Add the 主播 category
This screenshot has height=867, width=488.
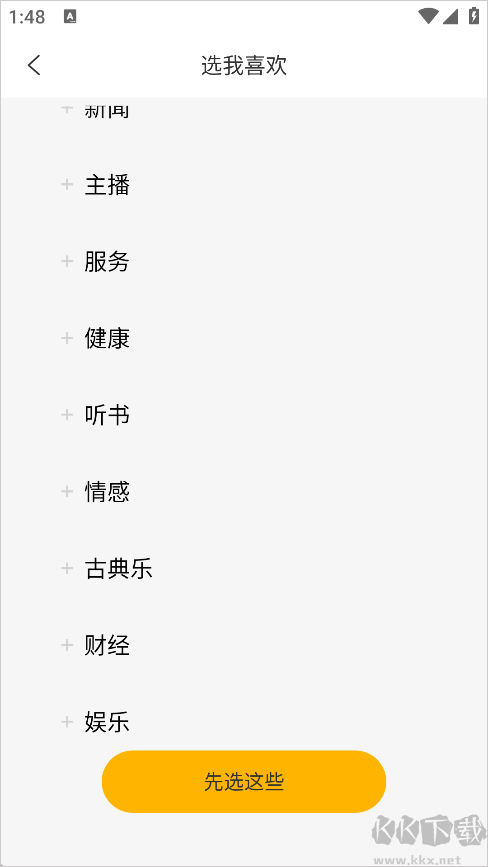pos(95,185)
